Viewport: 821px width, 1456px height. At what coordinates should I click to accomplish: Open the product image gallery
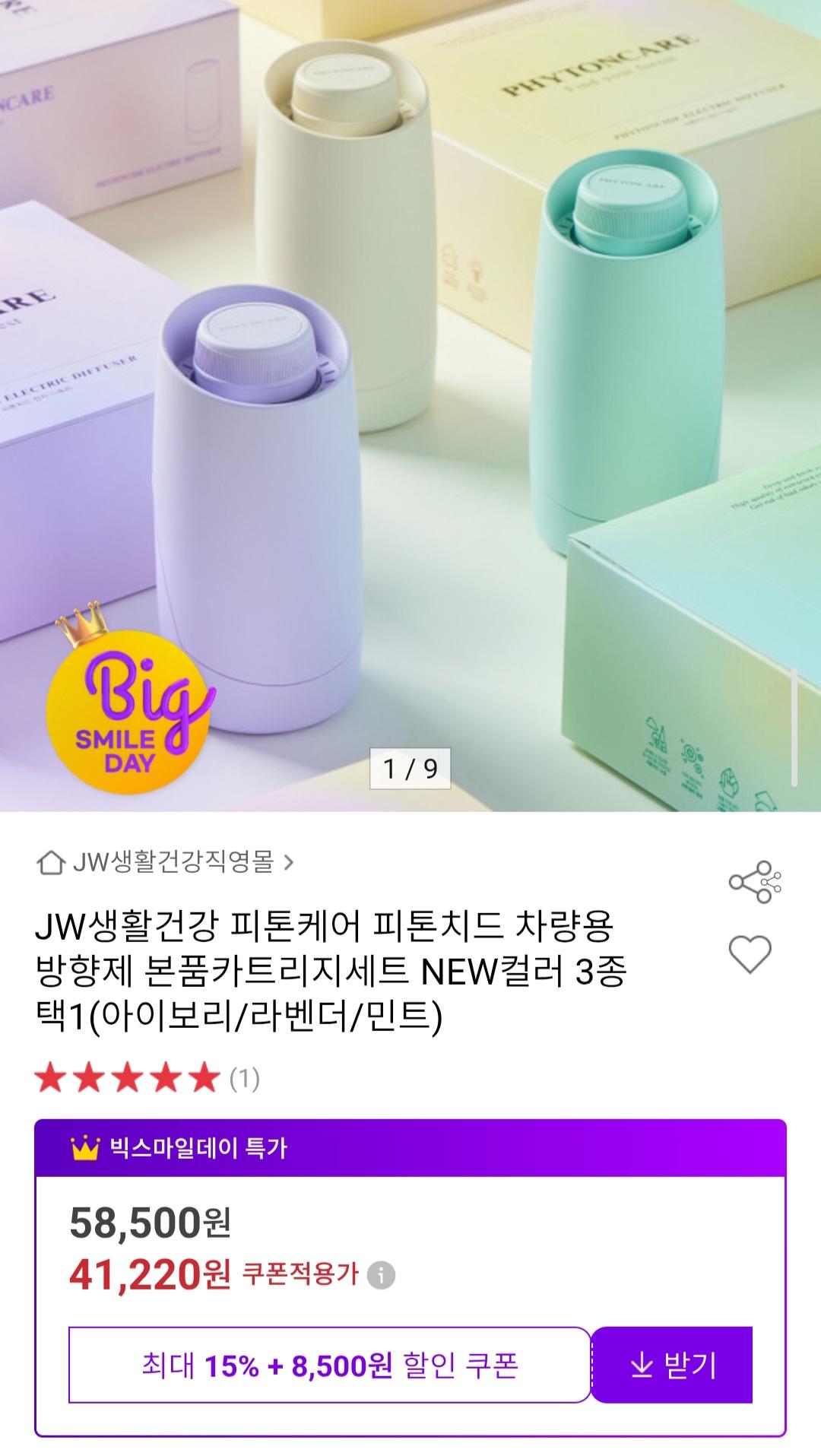tap(410, 403)
